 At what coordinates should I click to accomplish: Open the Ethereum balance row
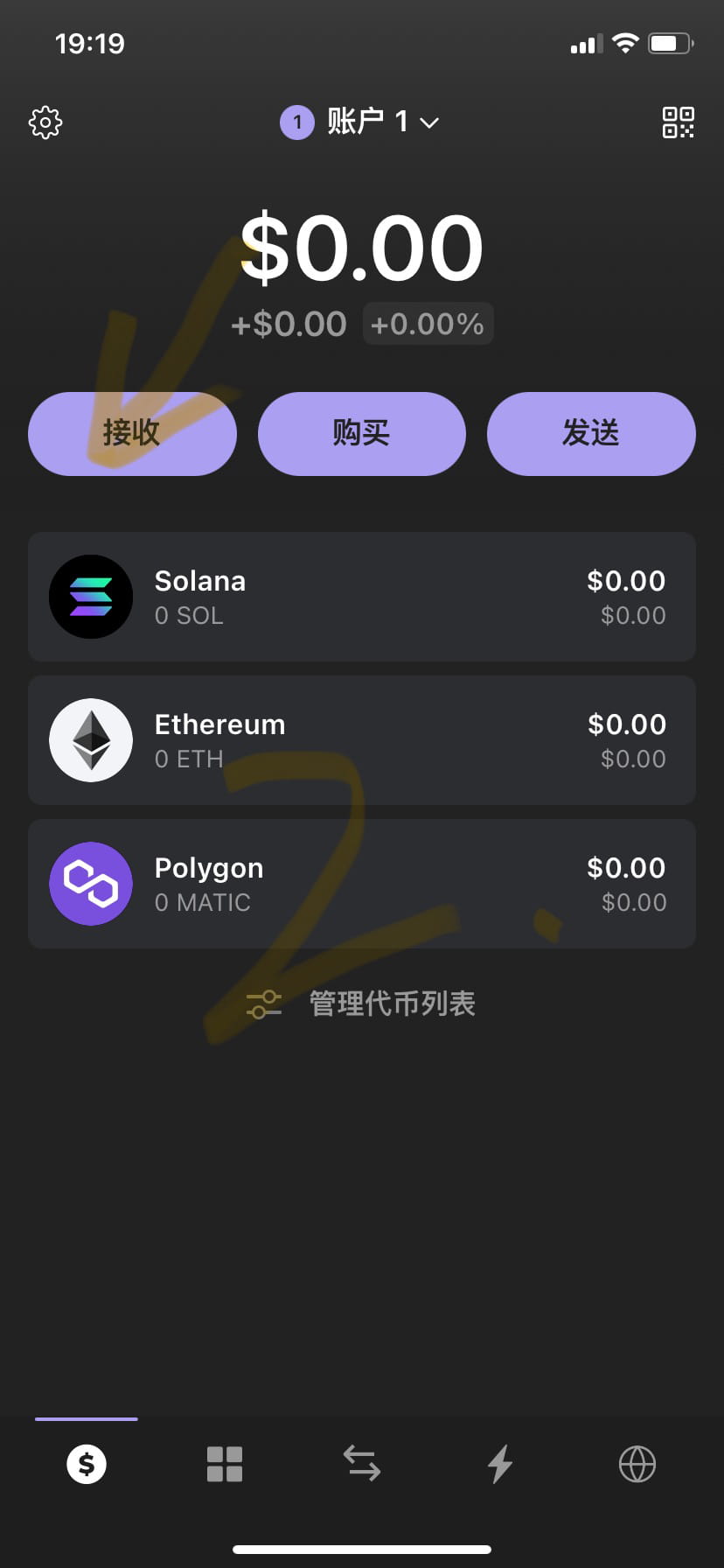(361, 740)
